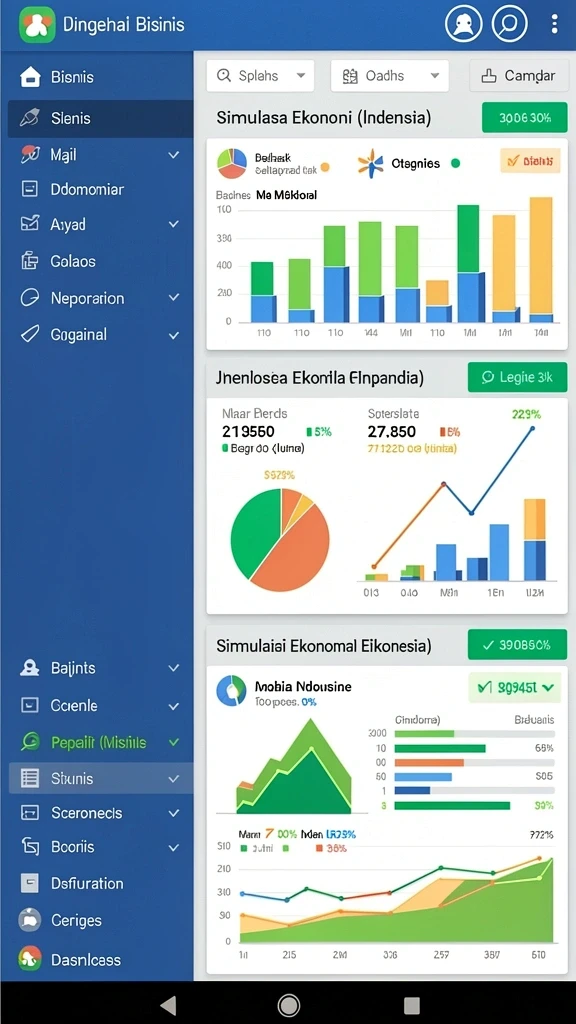Open Dsfiuration in the sidebar
The image size is (576, 1024).
point(101,884)
